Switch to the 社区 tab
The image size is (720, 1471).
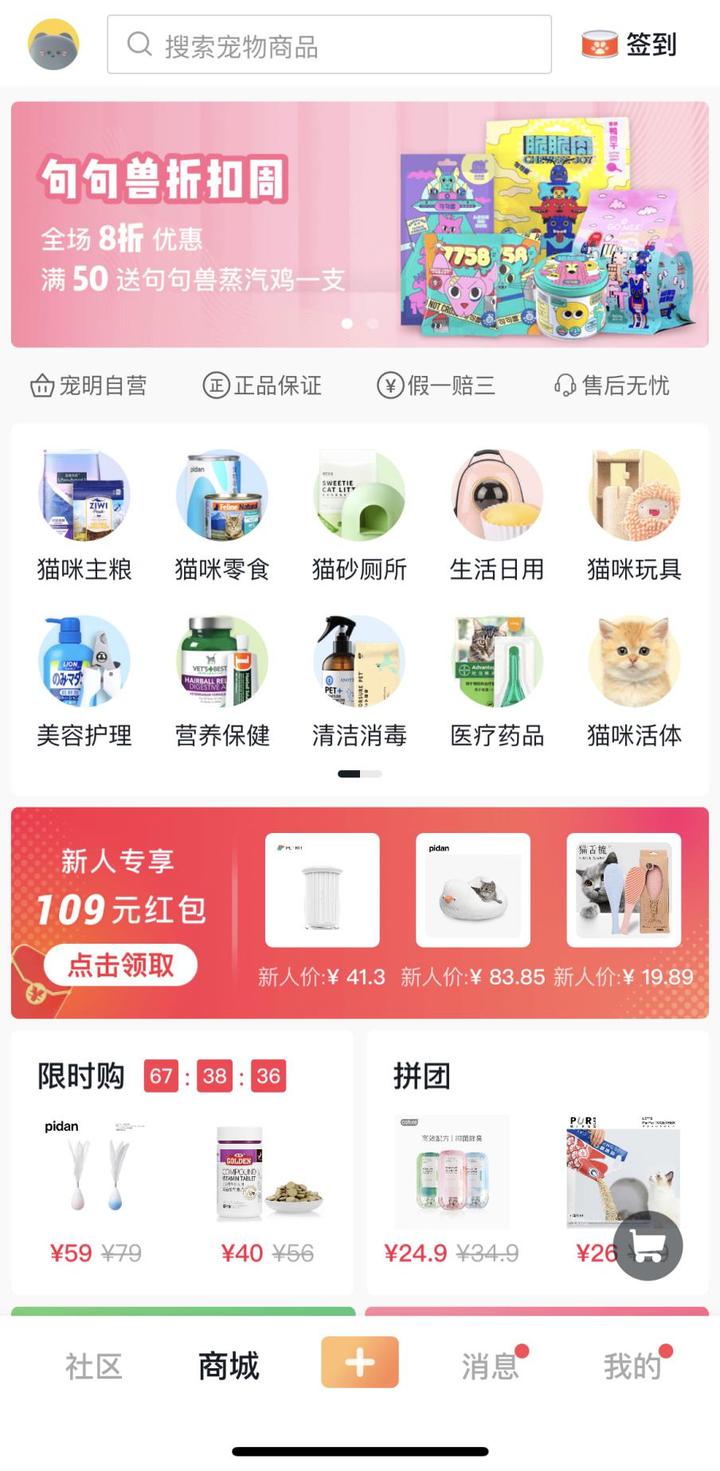[x=94, y=1366]
